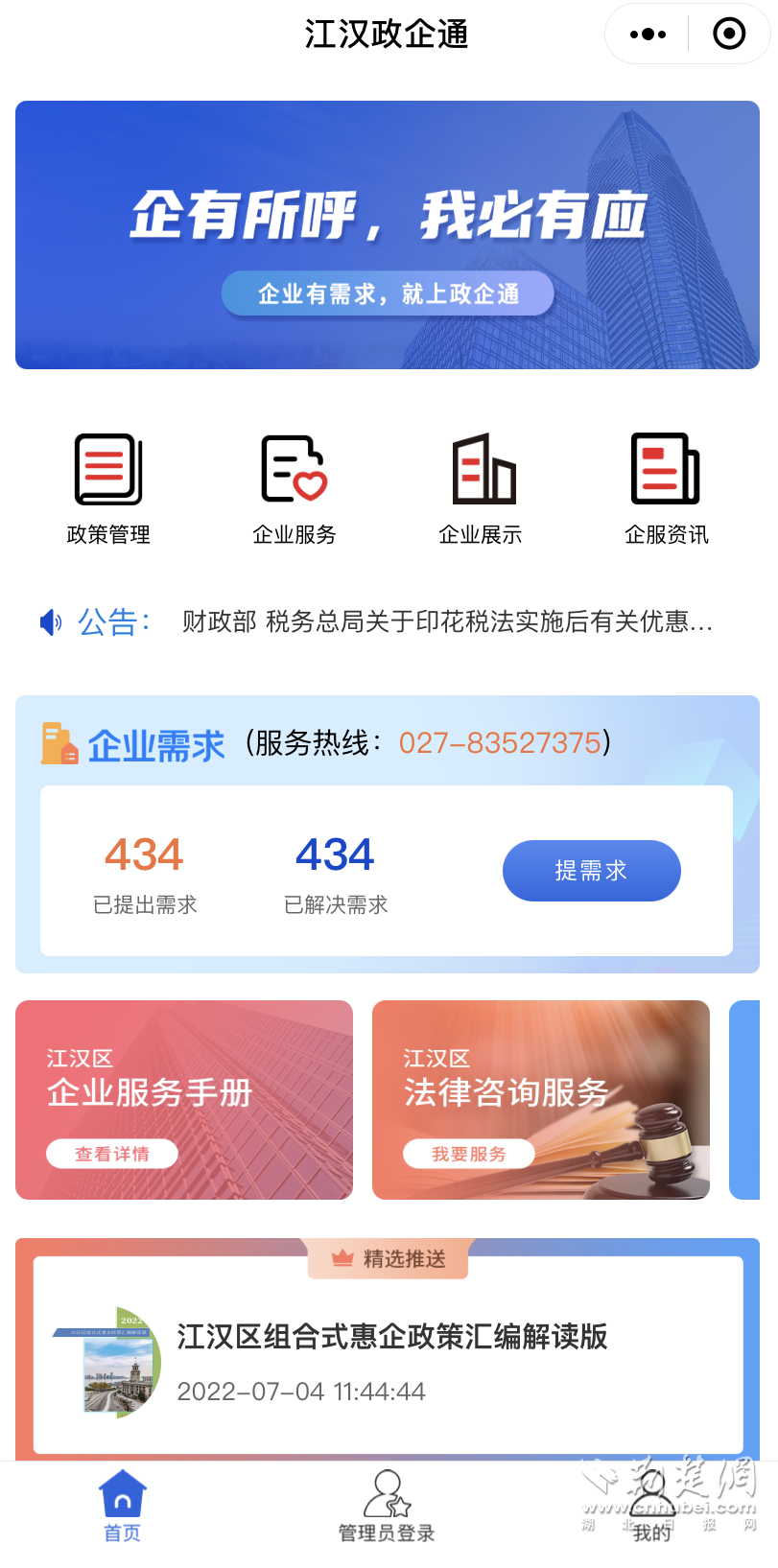778x1568 pixels.
Task: Close the mini program via target icon
Action: coord(729,35)
